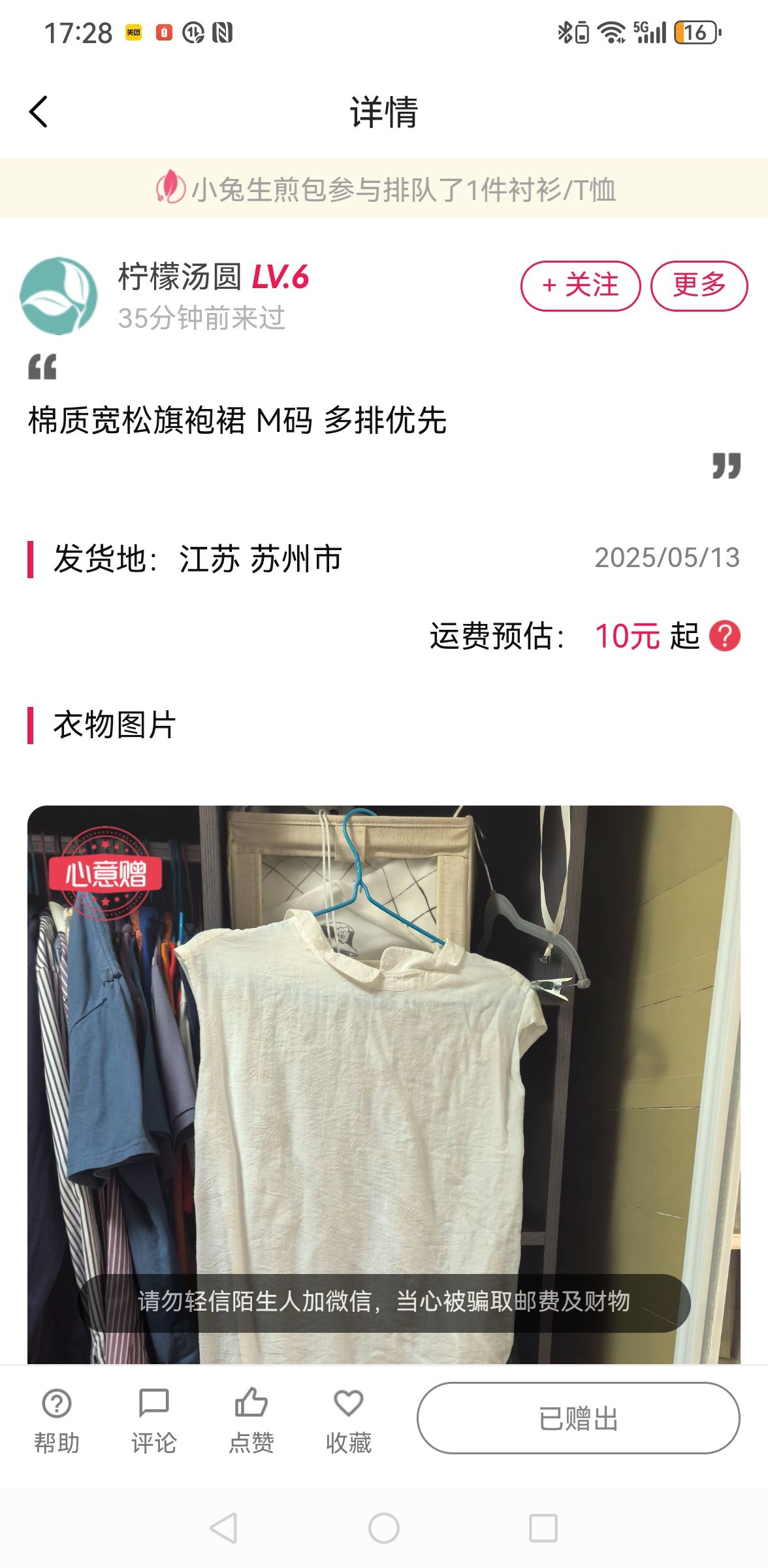Image resolution: width=768 pixels, height=1568 pixels.
Task: Follow 柠檬汤圆 with the 关注 button
Action: coord(581,286)
